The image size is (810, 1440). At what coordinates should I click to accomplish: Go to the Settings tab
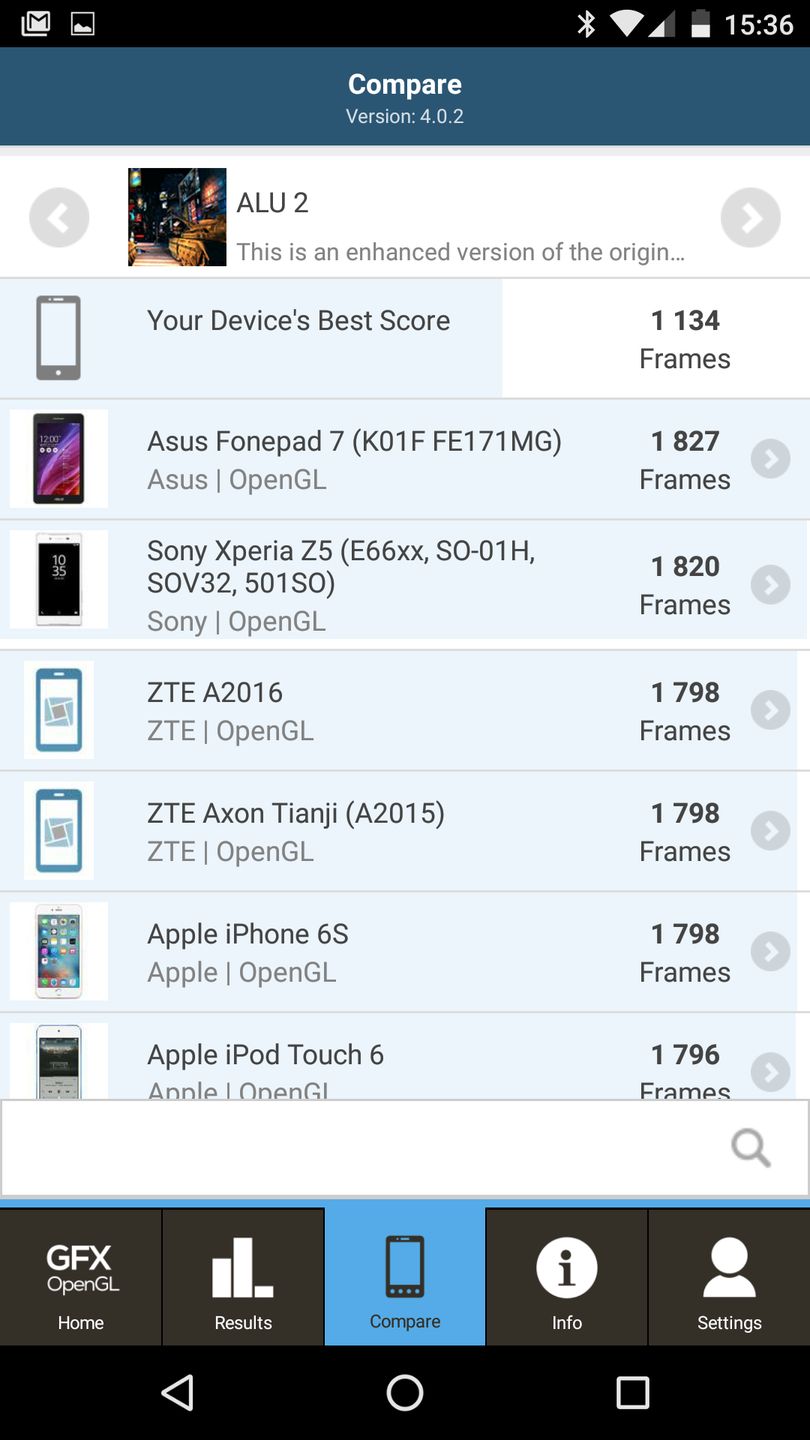729,1277
